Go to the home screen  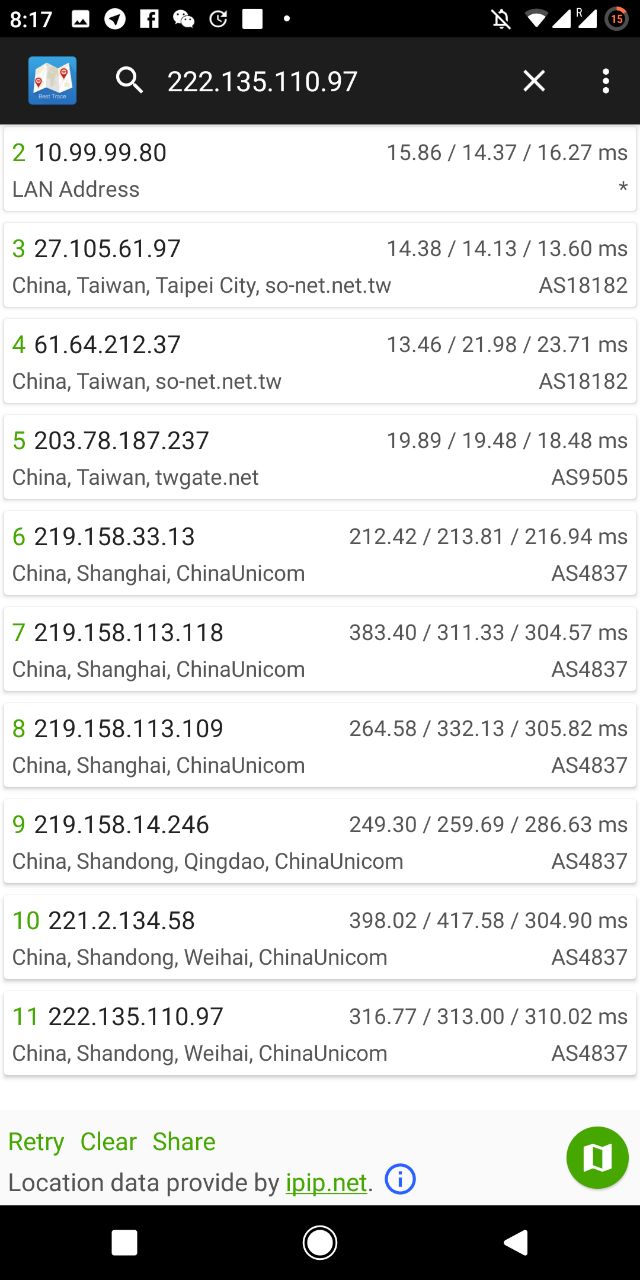(320, 1242)
